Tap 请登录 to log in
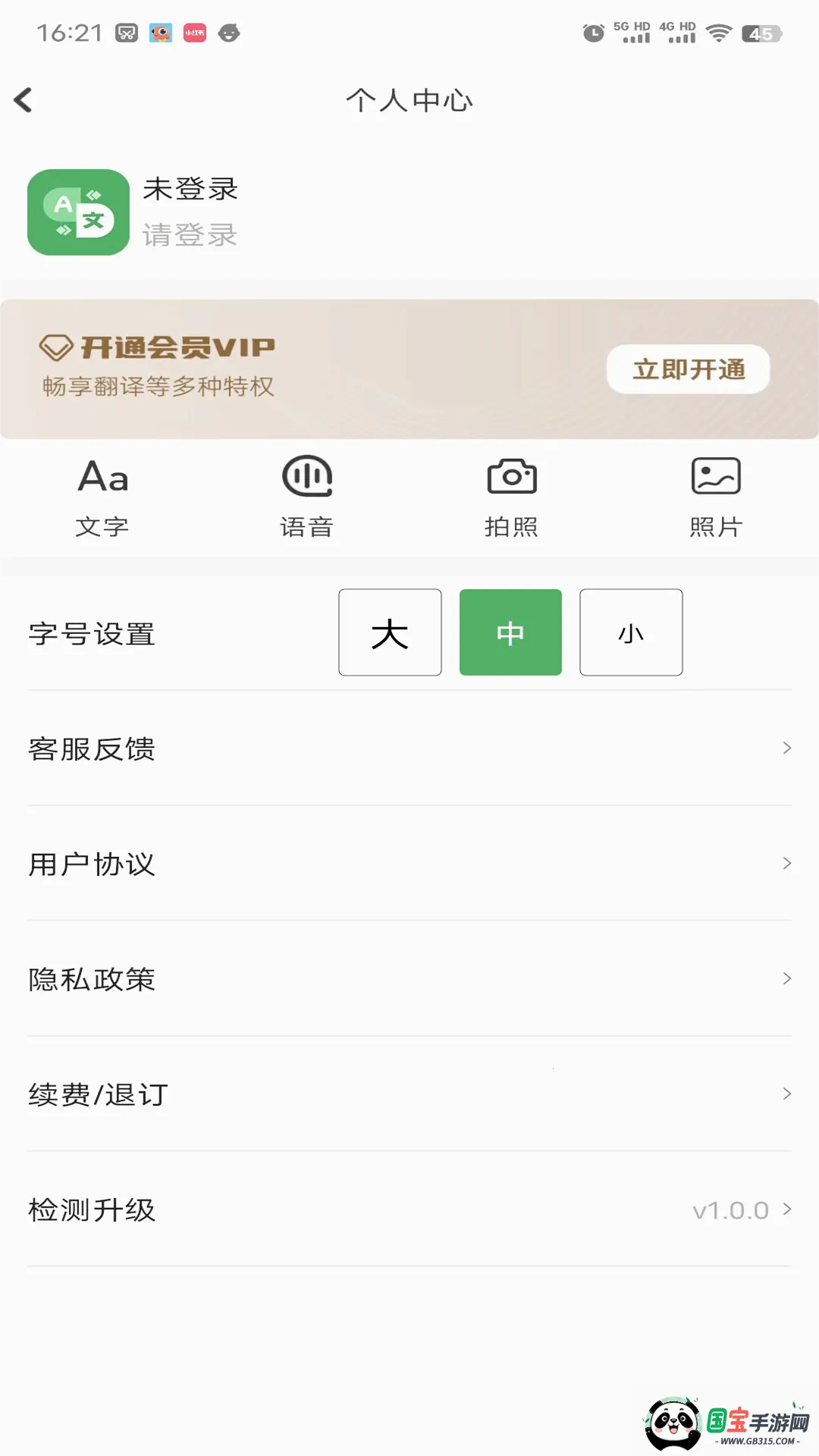This screenshot has height=1456, width=819. pos(190,235)
